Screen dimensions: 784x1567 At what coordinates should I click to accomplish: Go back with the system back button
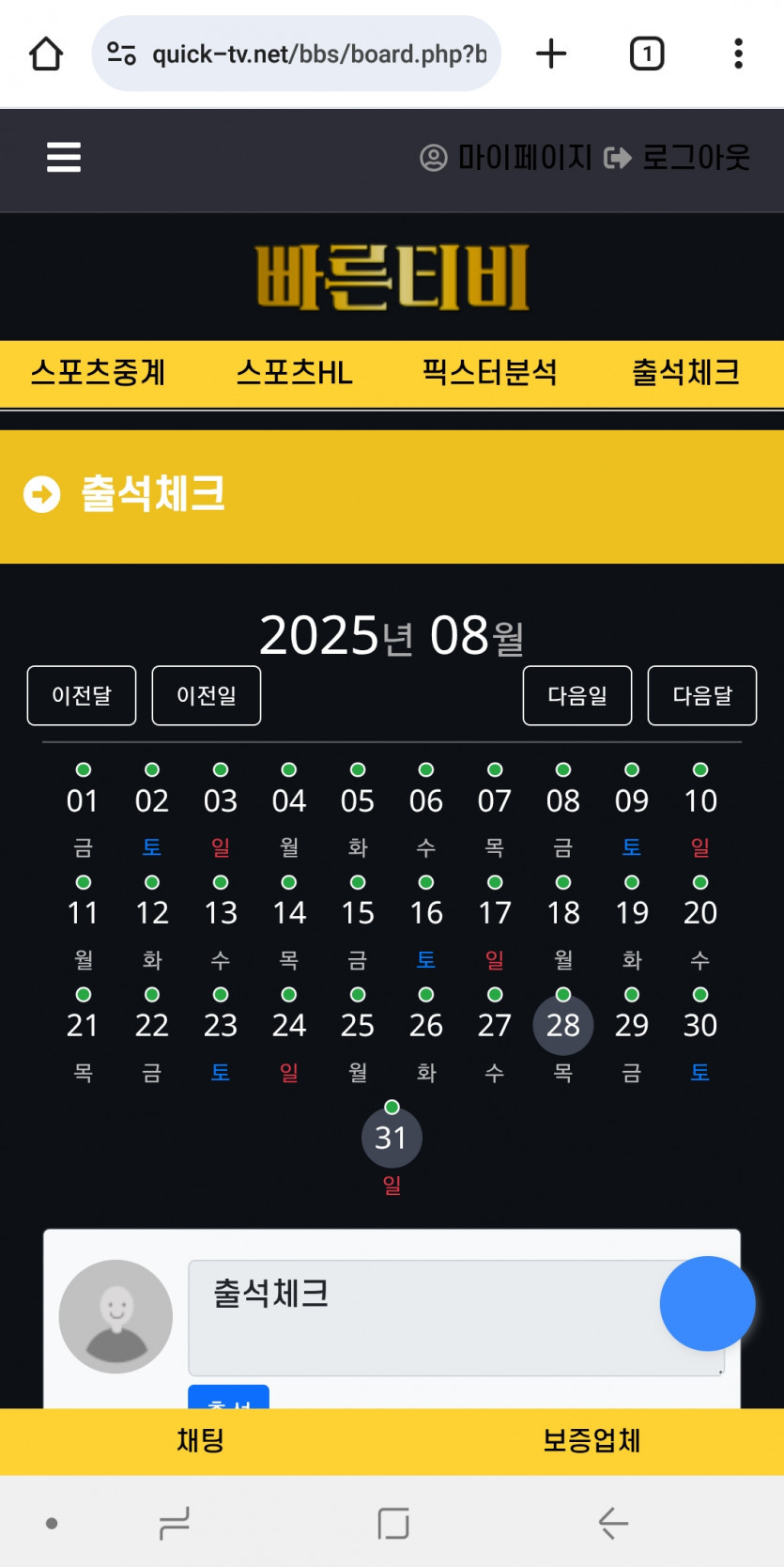(x=612, y=1523)
